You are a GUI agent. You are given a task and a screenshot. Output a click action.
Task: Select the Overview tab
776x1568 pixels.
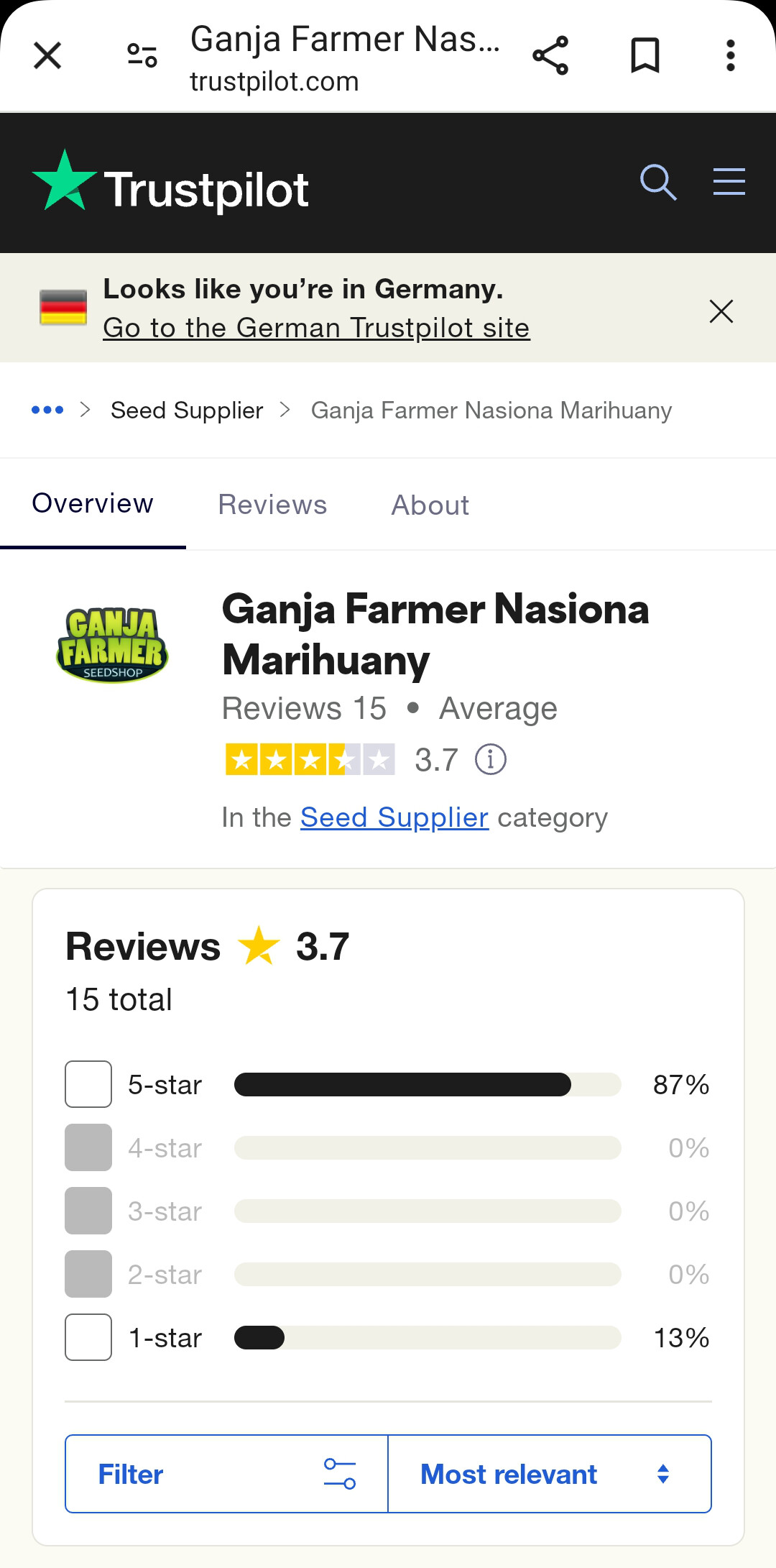click(x=93, y=503)
